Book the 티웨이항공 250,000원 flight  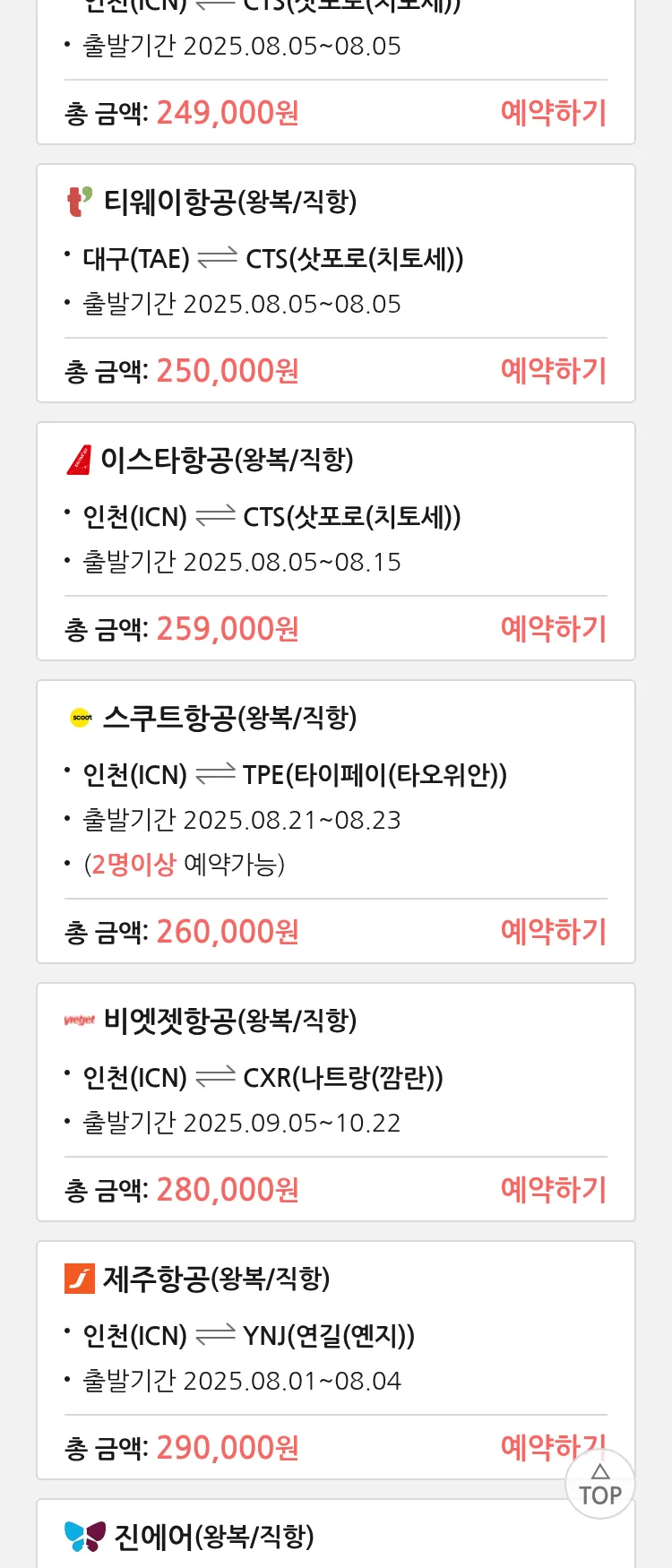click(553, 371)
